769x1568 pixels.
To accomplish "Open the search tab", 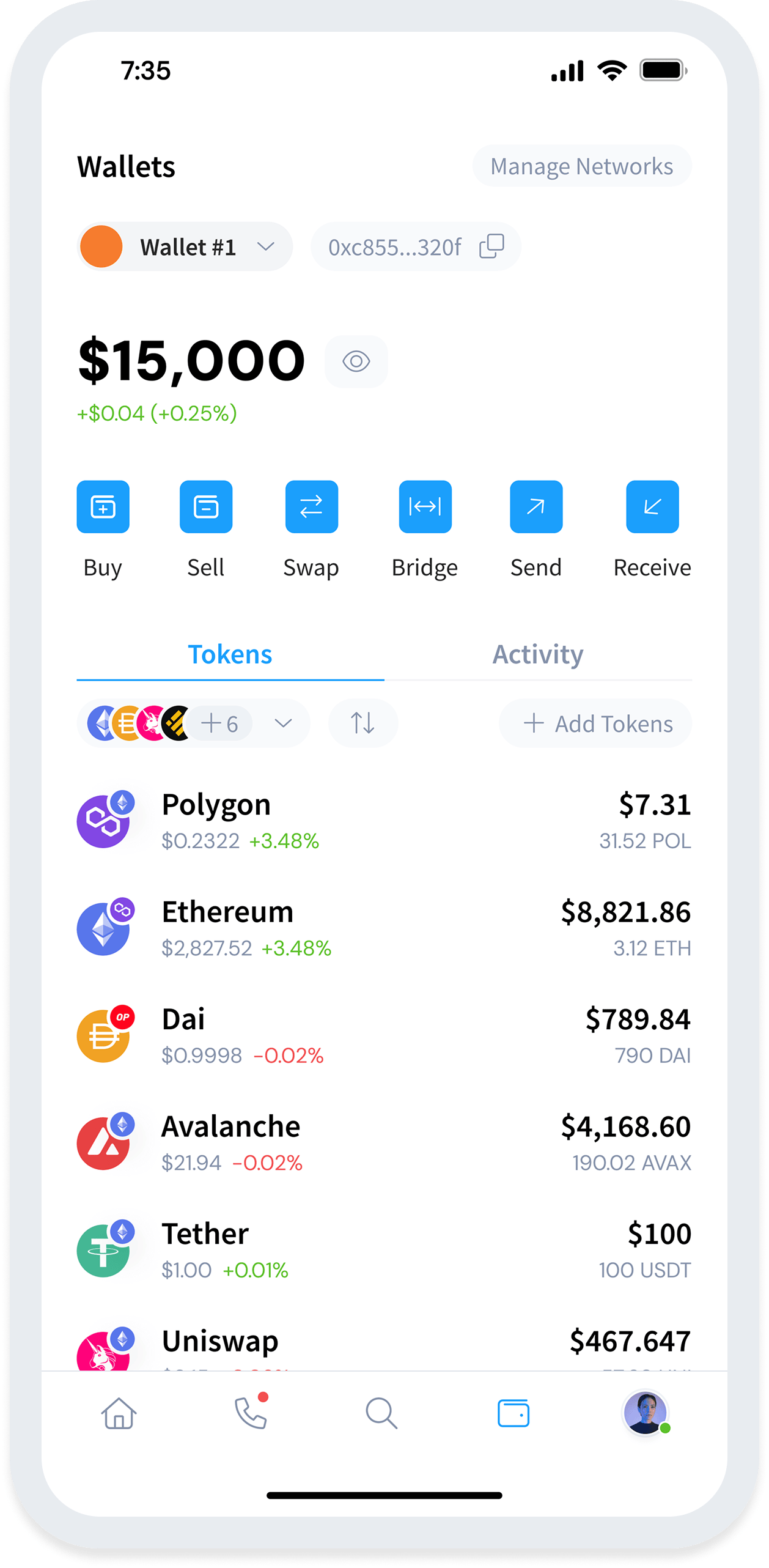I will click(381, 1413).
